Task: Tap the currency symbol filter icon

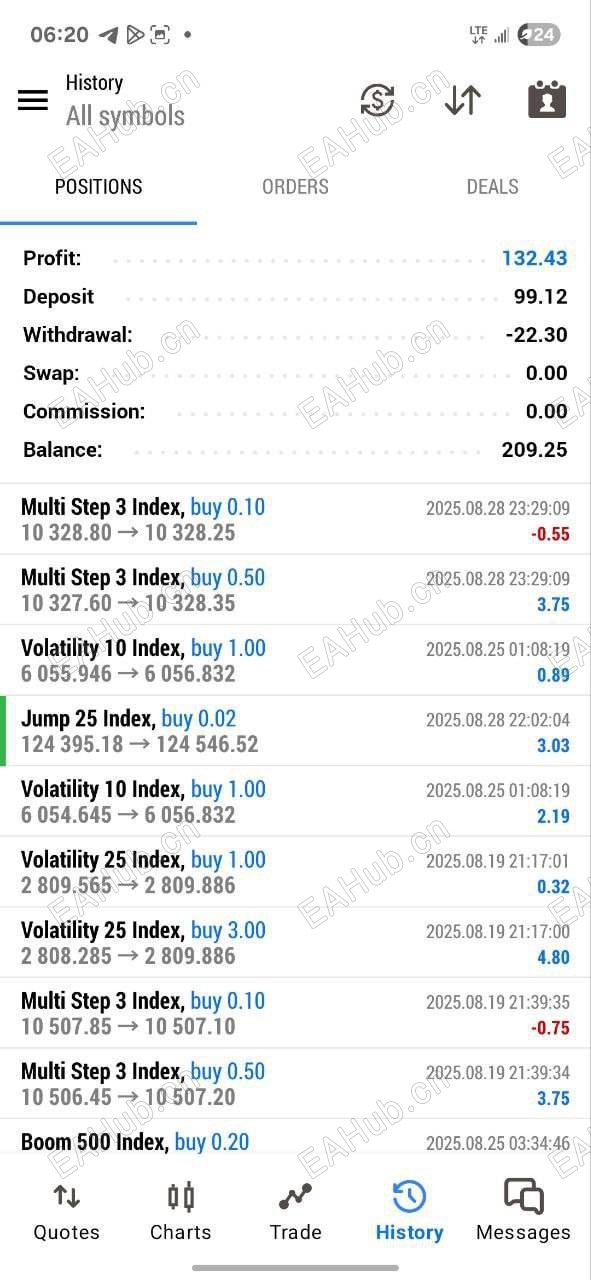Action: click(x=378, y=100)
